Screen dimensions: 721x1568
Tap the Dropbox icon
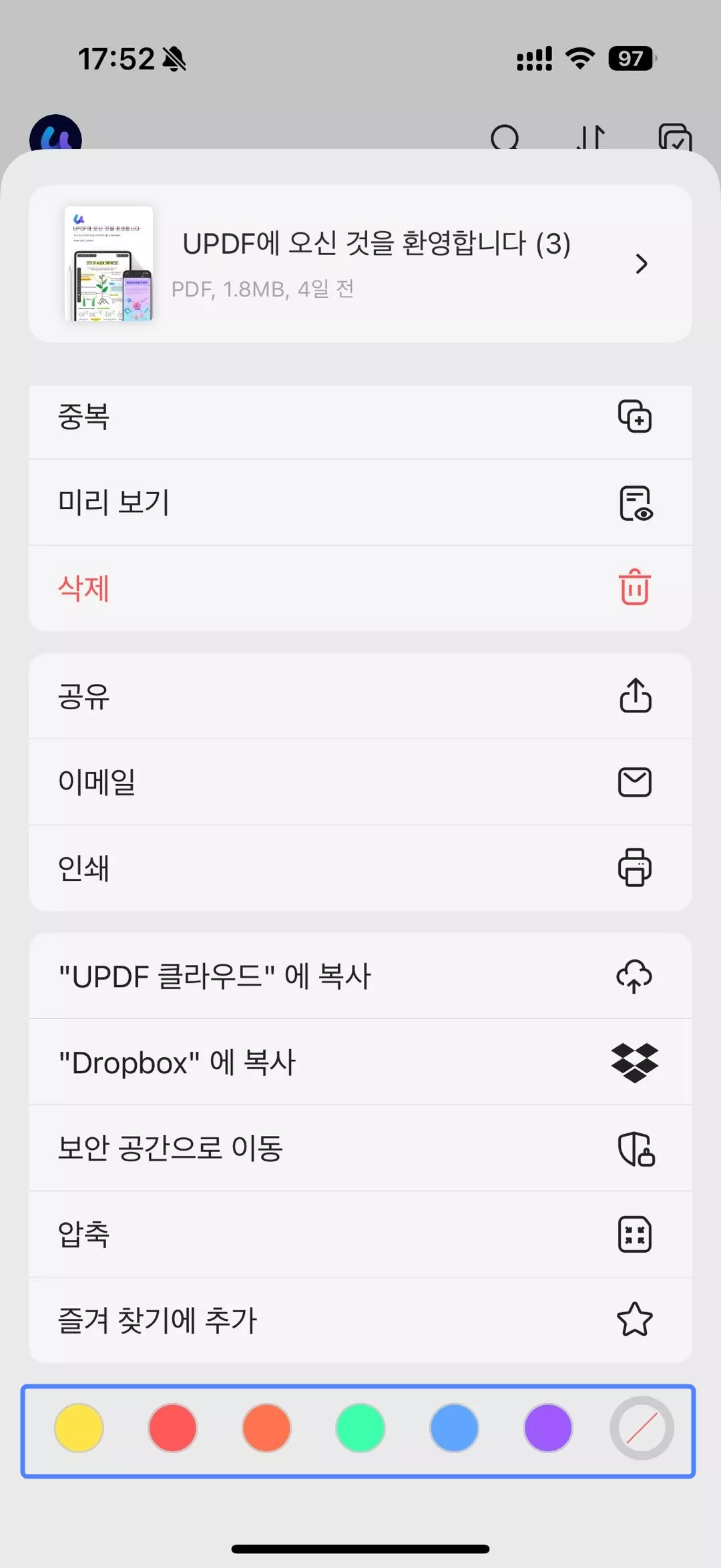click(635, 1062)
